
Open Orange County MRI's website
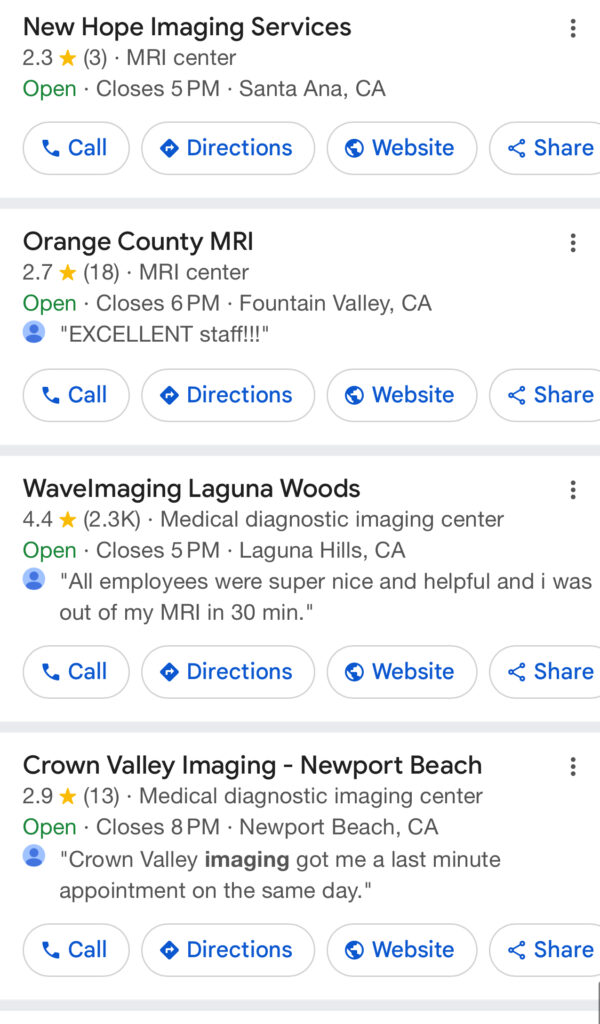pyautogui.click(x=401, y=395)
